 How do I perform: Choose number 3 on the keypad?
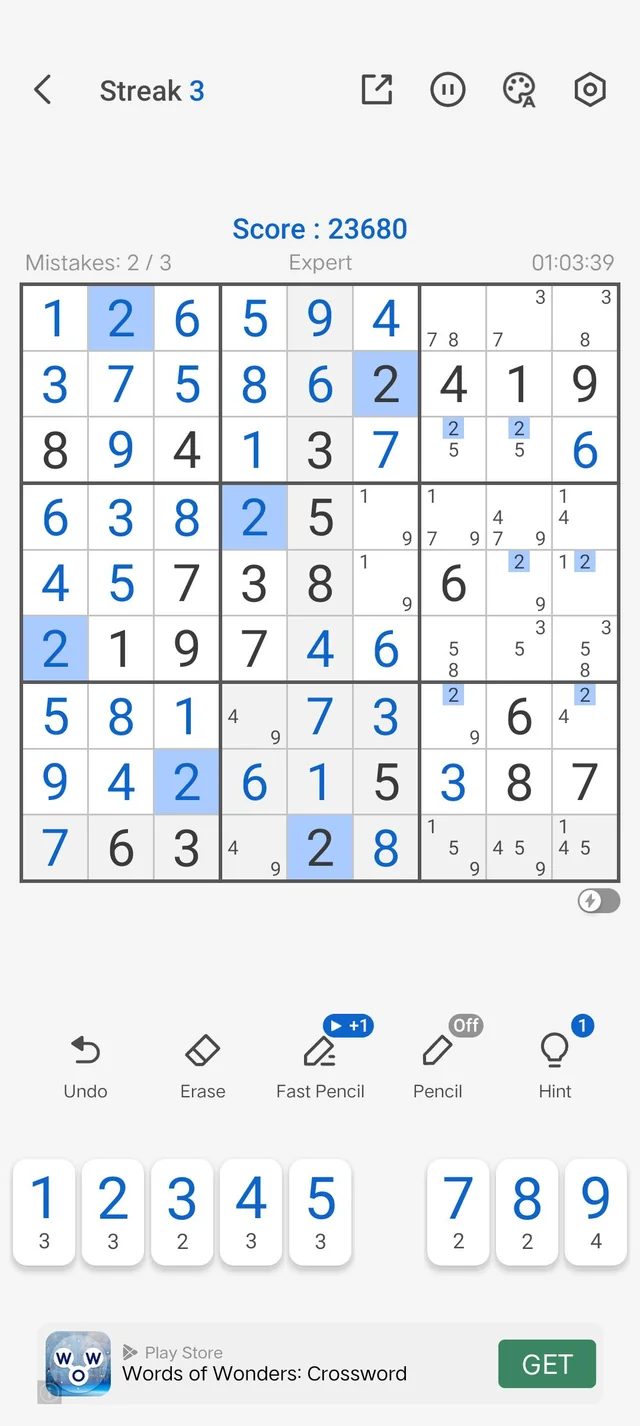point(182,1213)
